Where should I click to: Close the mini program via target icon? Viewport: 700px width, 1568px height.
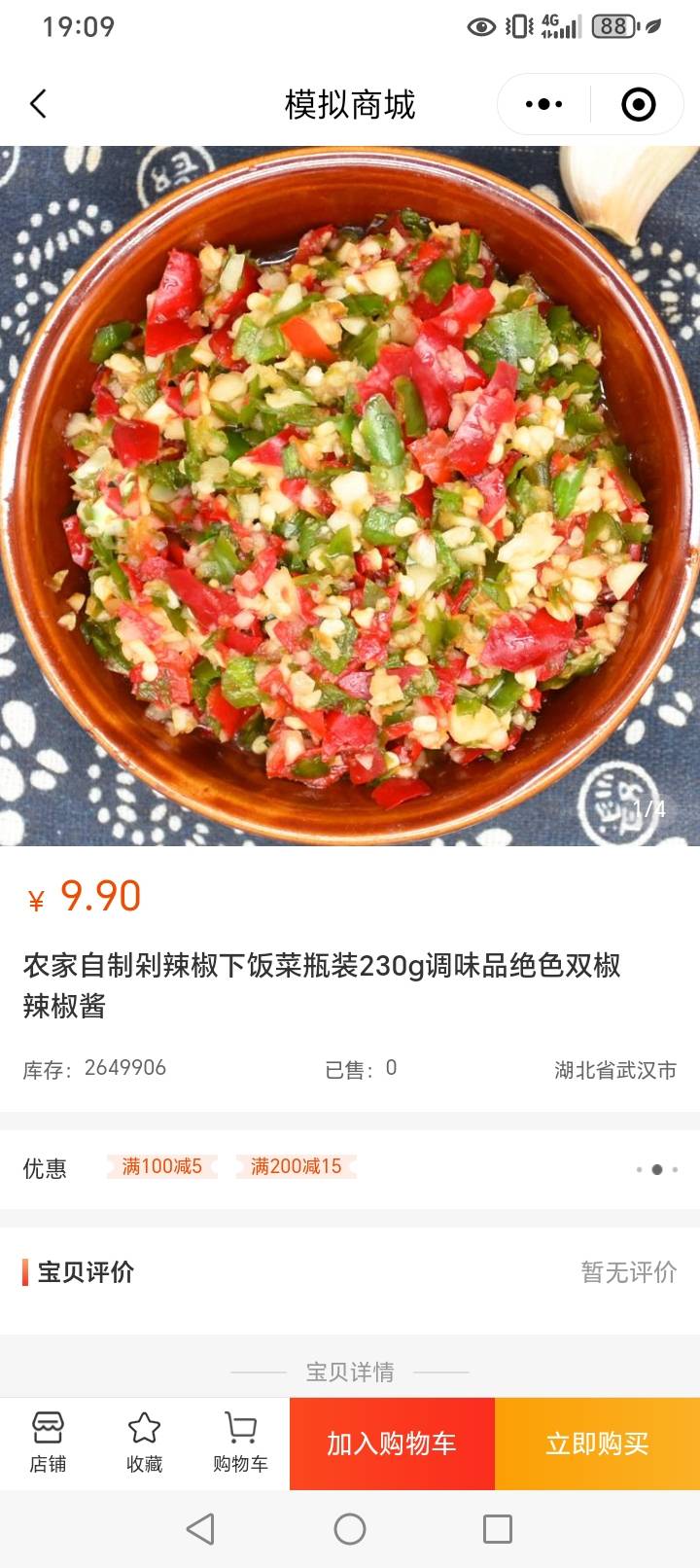pyautogui.click(x=638, y=104)
